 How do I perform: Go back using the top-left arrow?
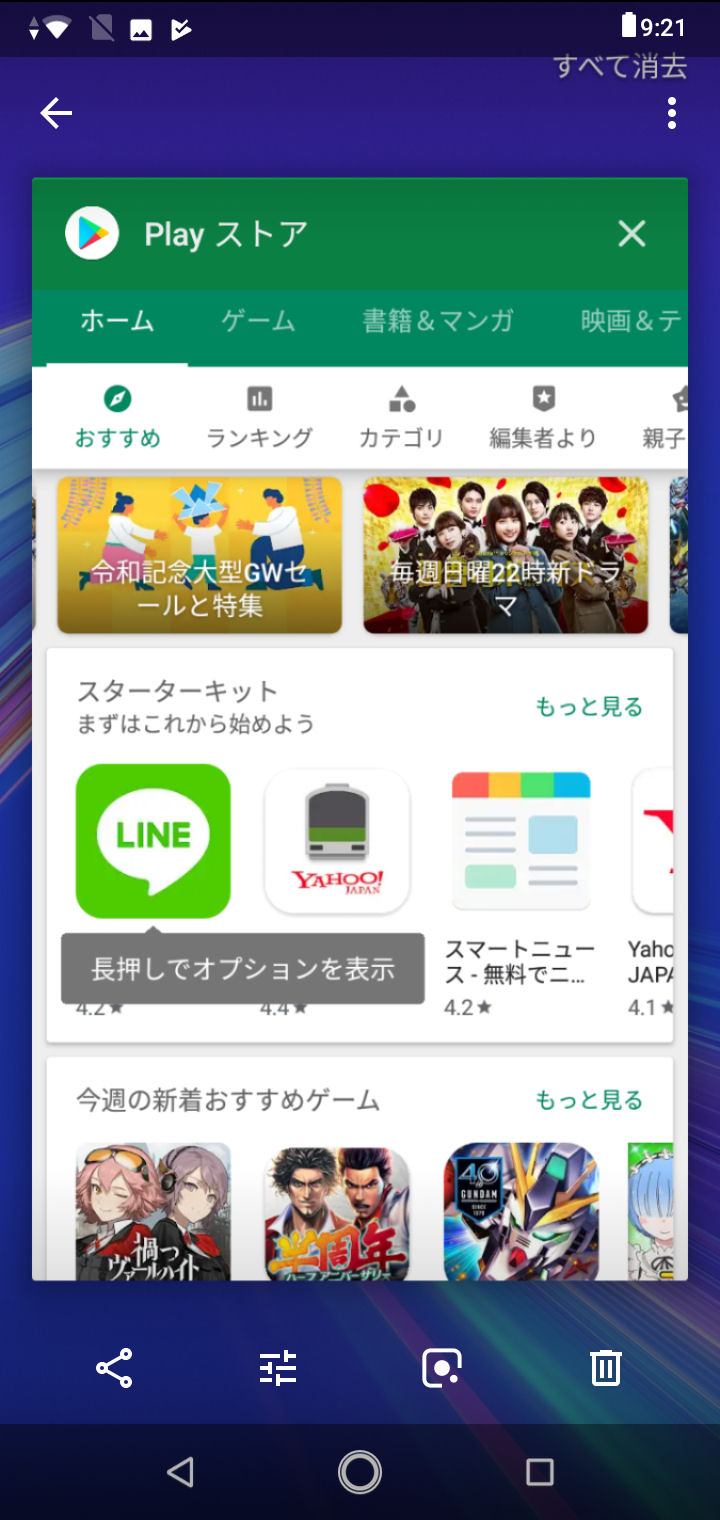tap(56, 114)
